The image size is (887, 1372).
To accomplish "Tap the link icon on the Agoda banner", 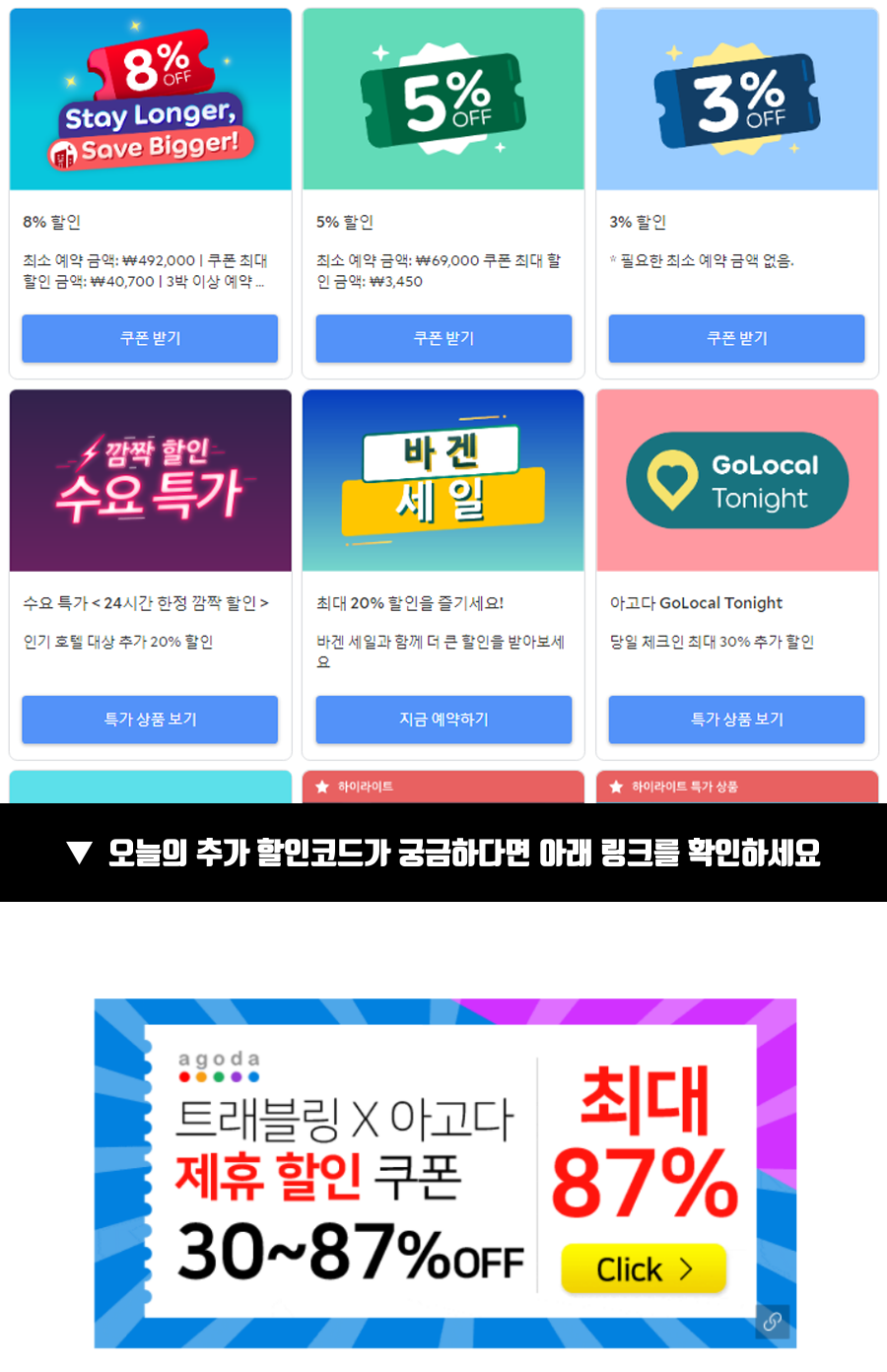I will click(x=773, y=1321).
